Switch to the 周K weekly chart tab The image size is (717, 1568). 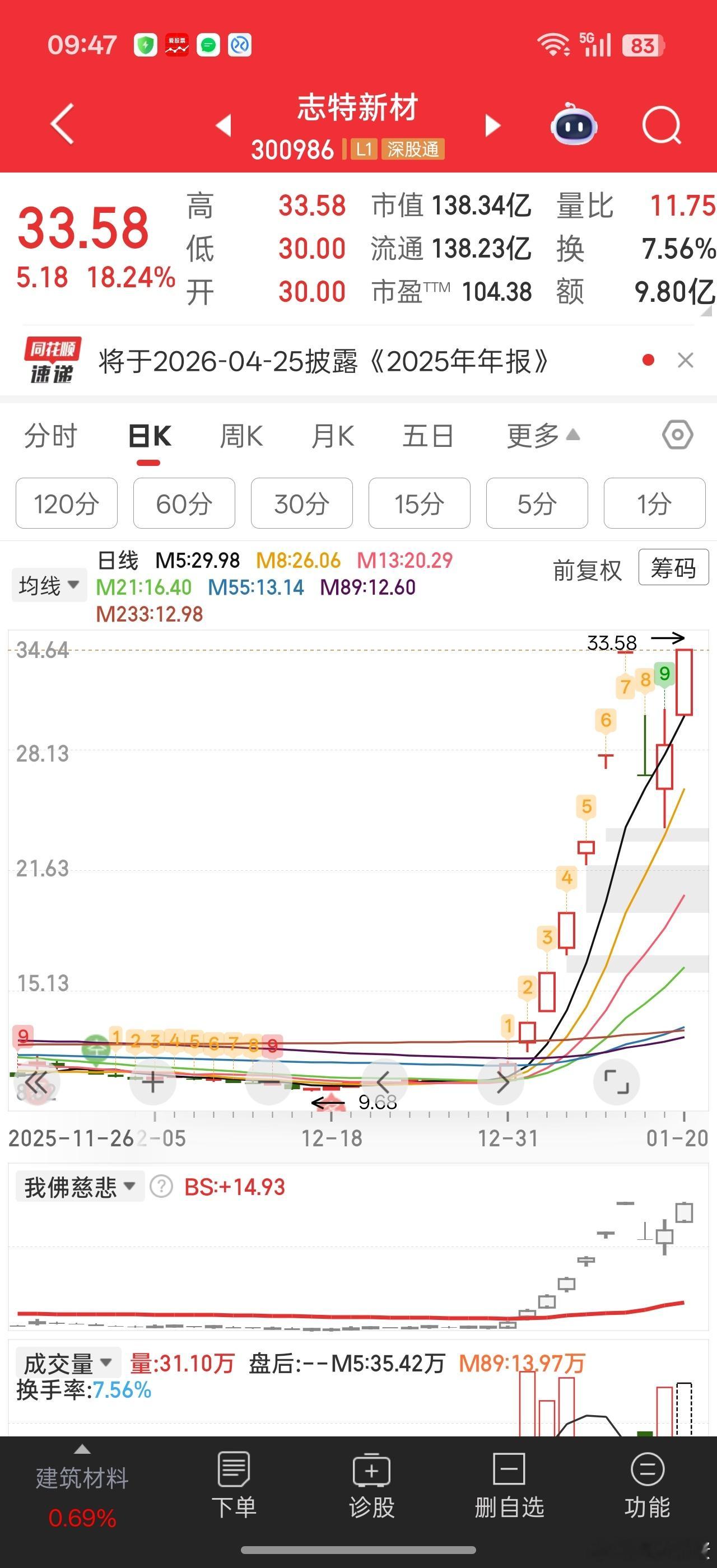(x=241, y=435)
